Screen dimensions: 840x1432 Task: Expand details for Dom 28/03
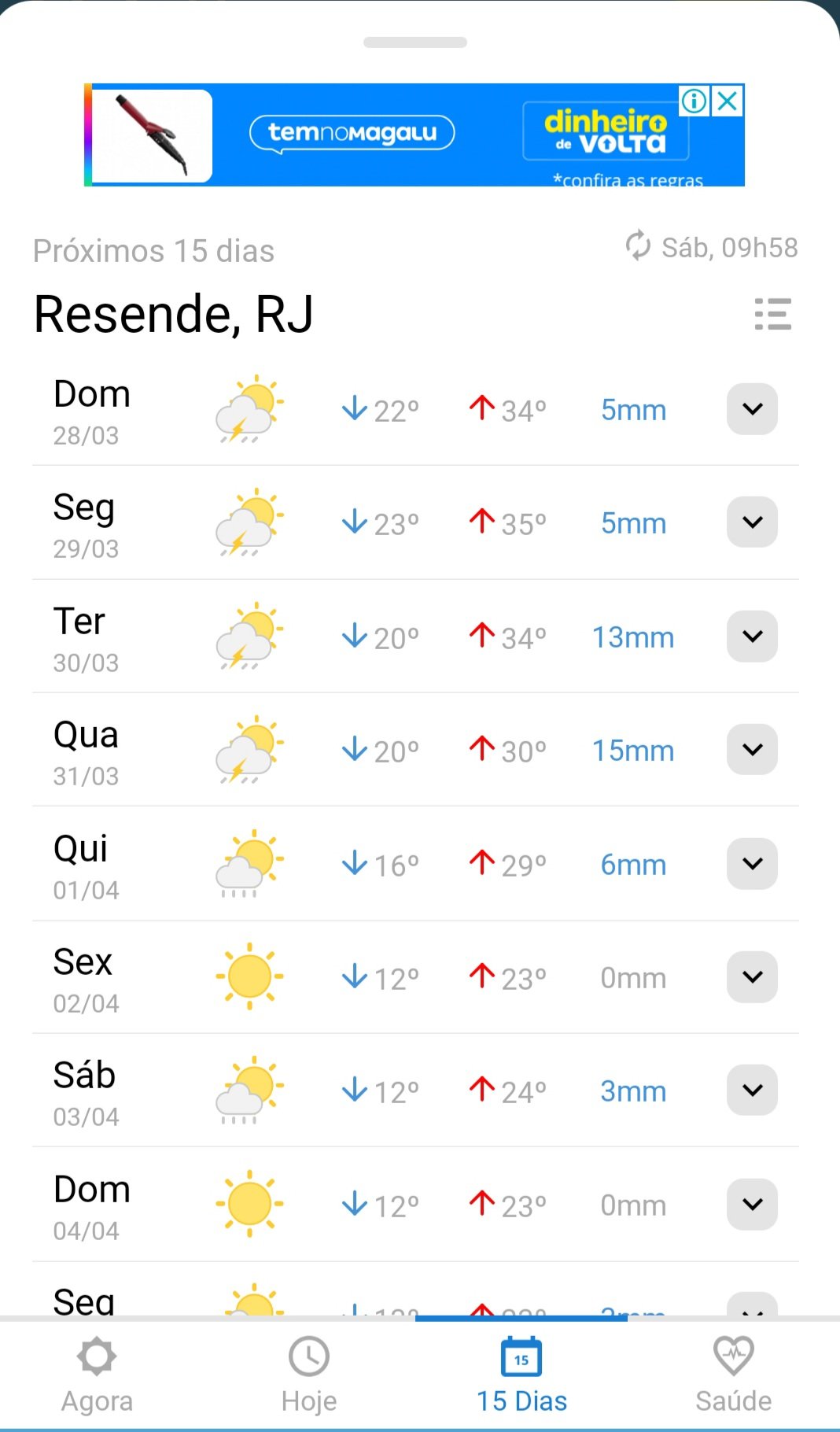[752, 409]
